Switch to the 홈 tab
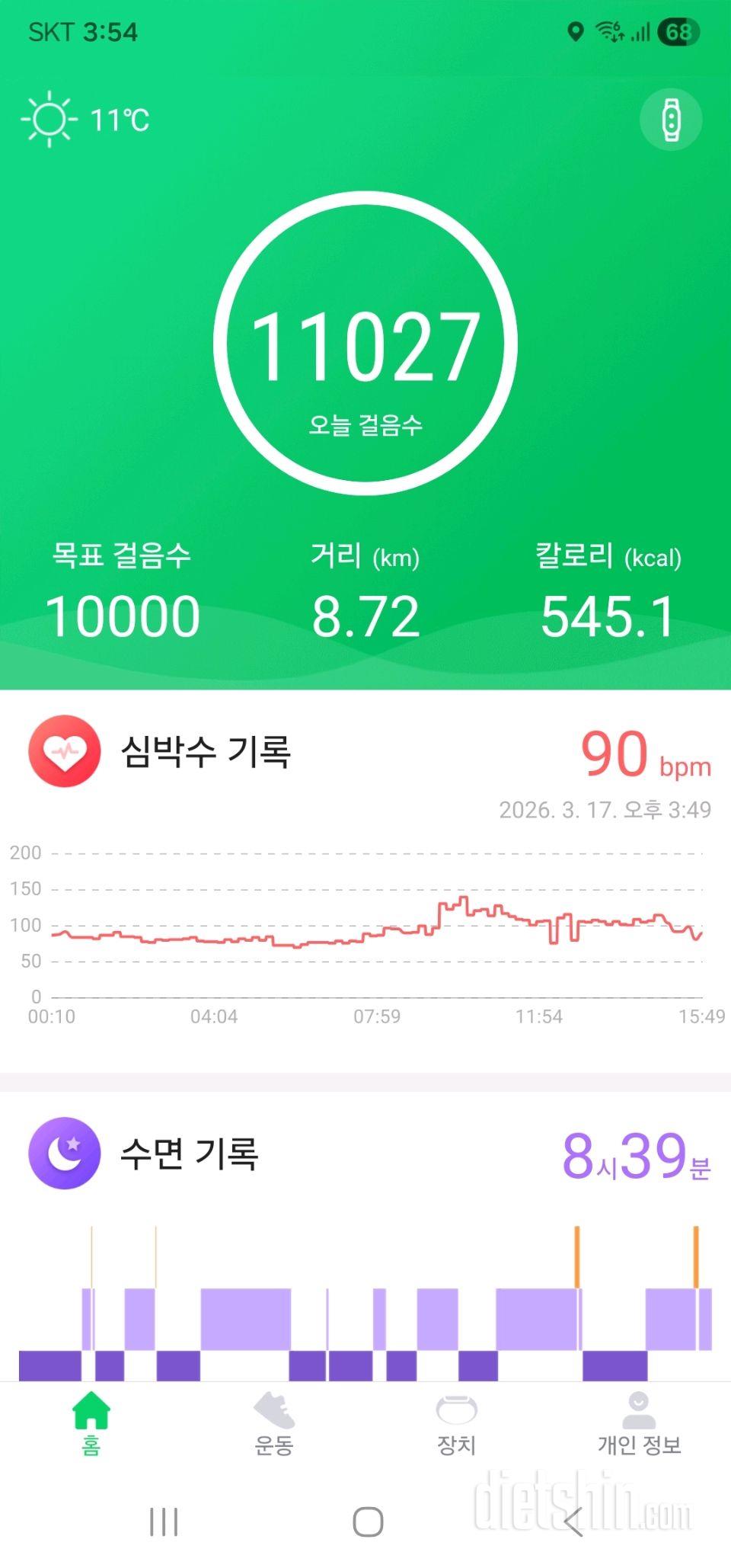This screenshot has width=731, height=1568. [91, 1423]
